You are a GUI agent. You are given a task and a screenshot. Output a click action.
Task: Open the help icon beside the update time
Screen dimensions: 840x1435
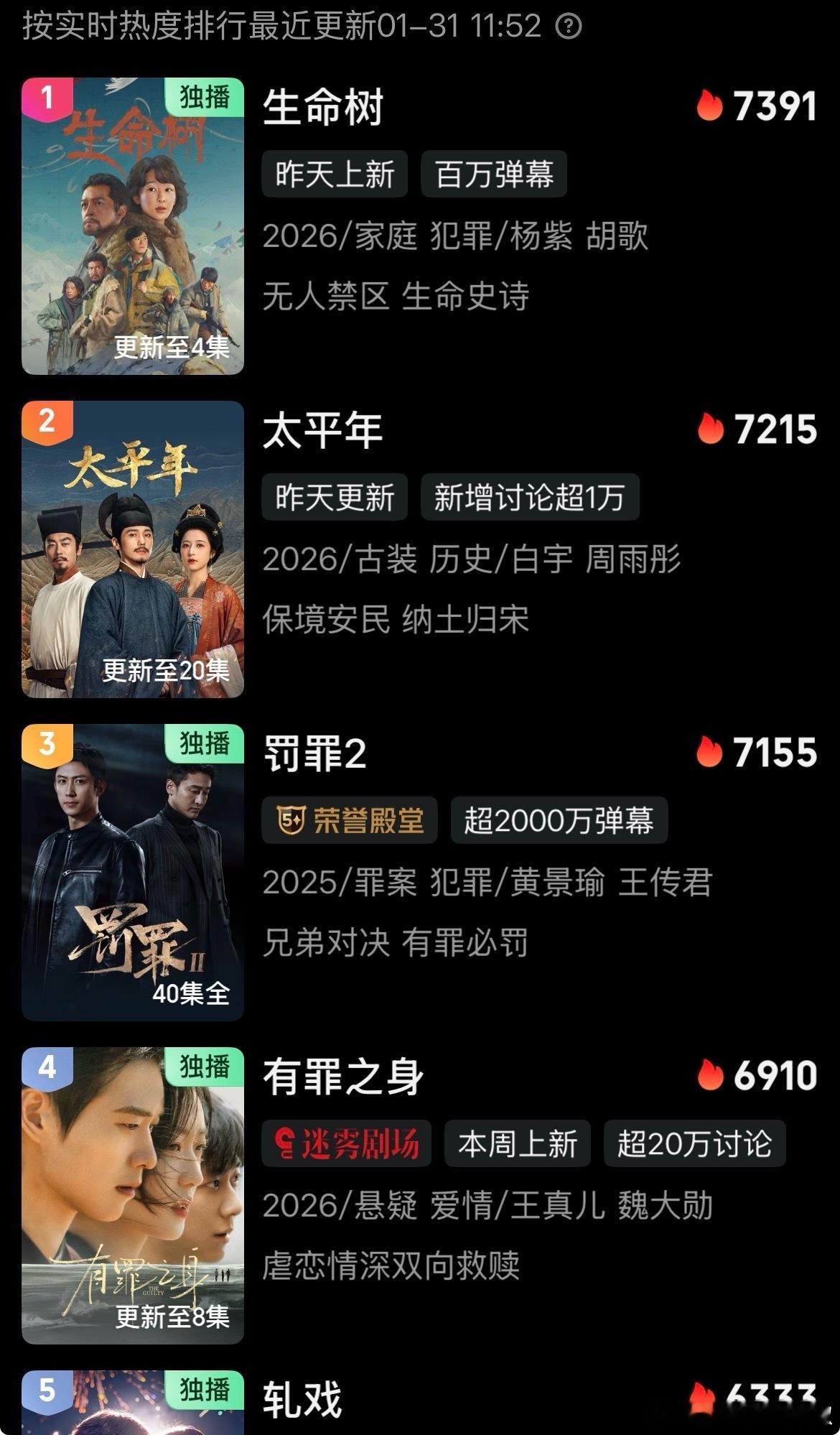tap(569, 27)
